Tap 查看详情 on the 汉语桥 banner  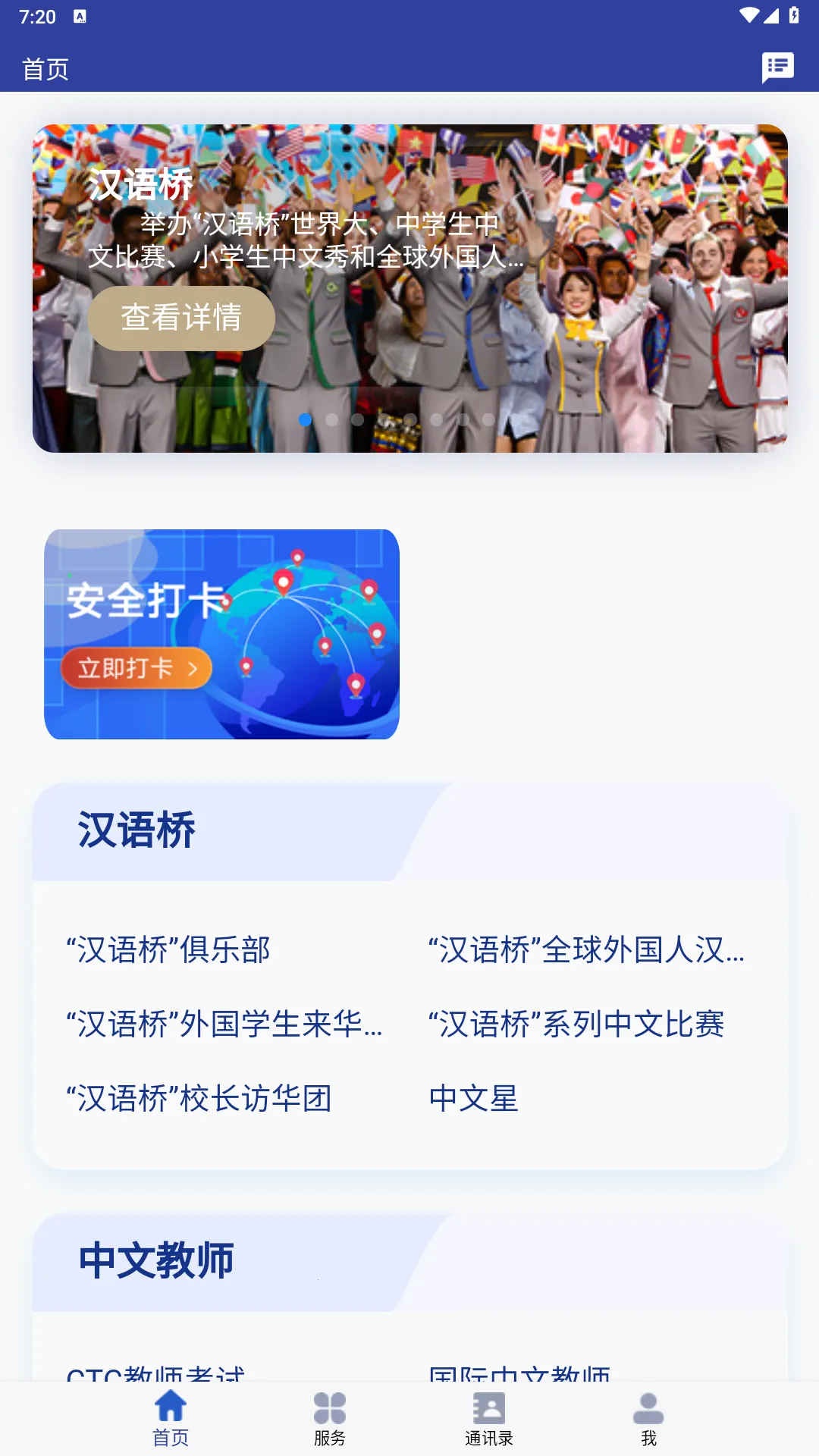(x=181, y=318)
